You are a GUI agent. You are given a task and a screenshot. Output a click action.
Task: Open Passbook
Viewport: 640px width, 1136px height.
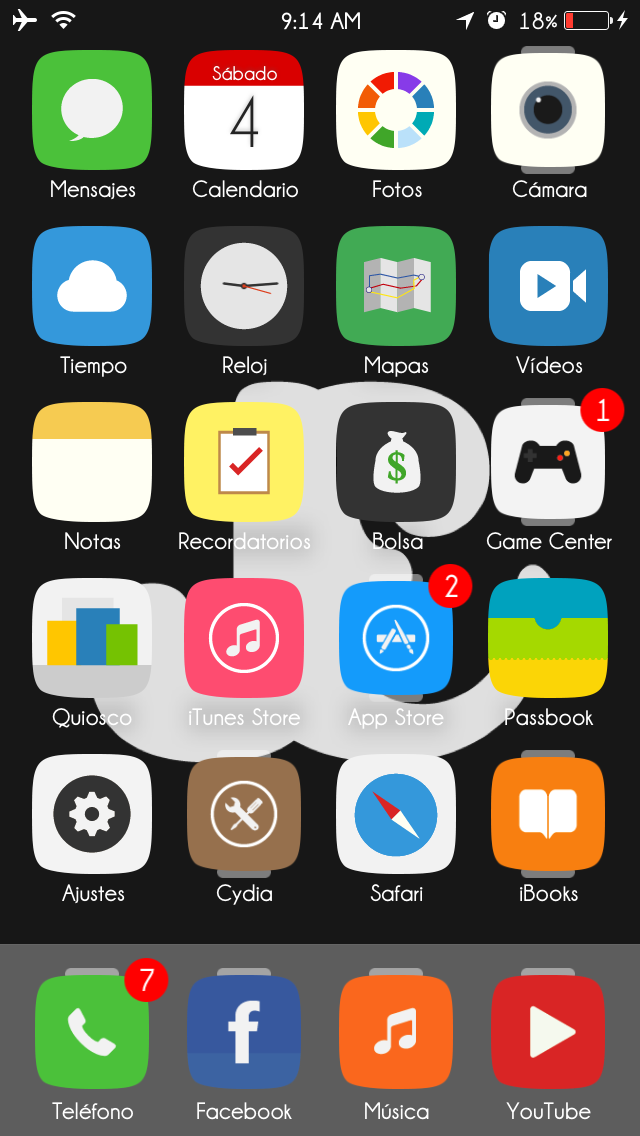548,638
